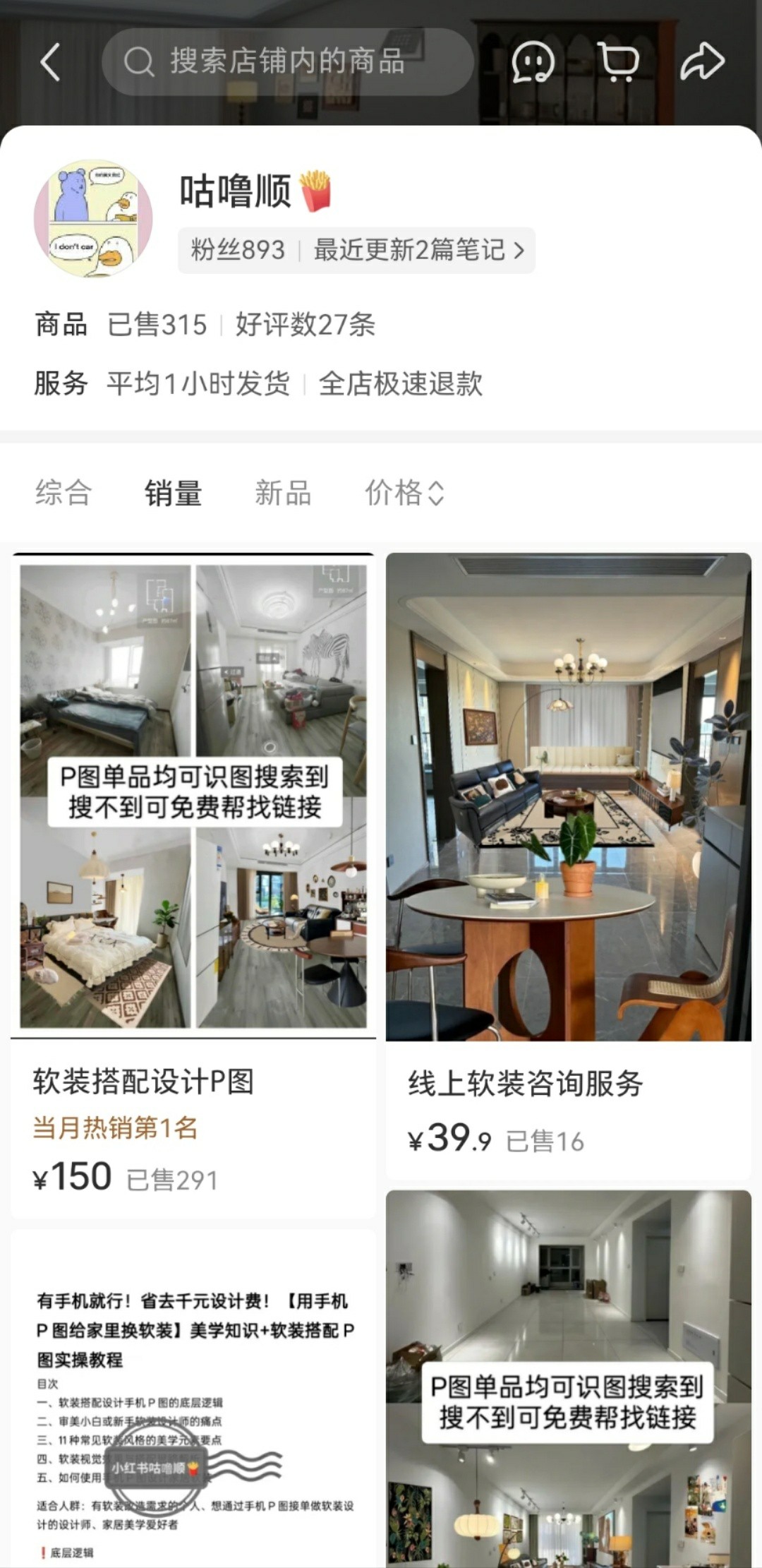Screen dimensions: 762x1568
Task: Switch to the 新品 tab
Action: (283, 493)
